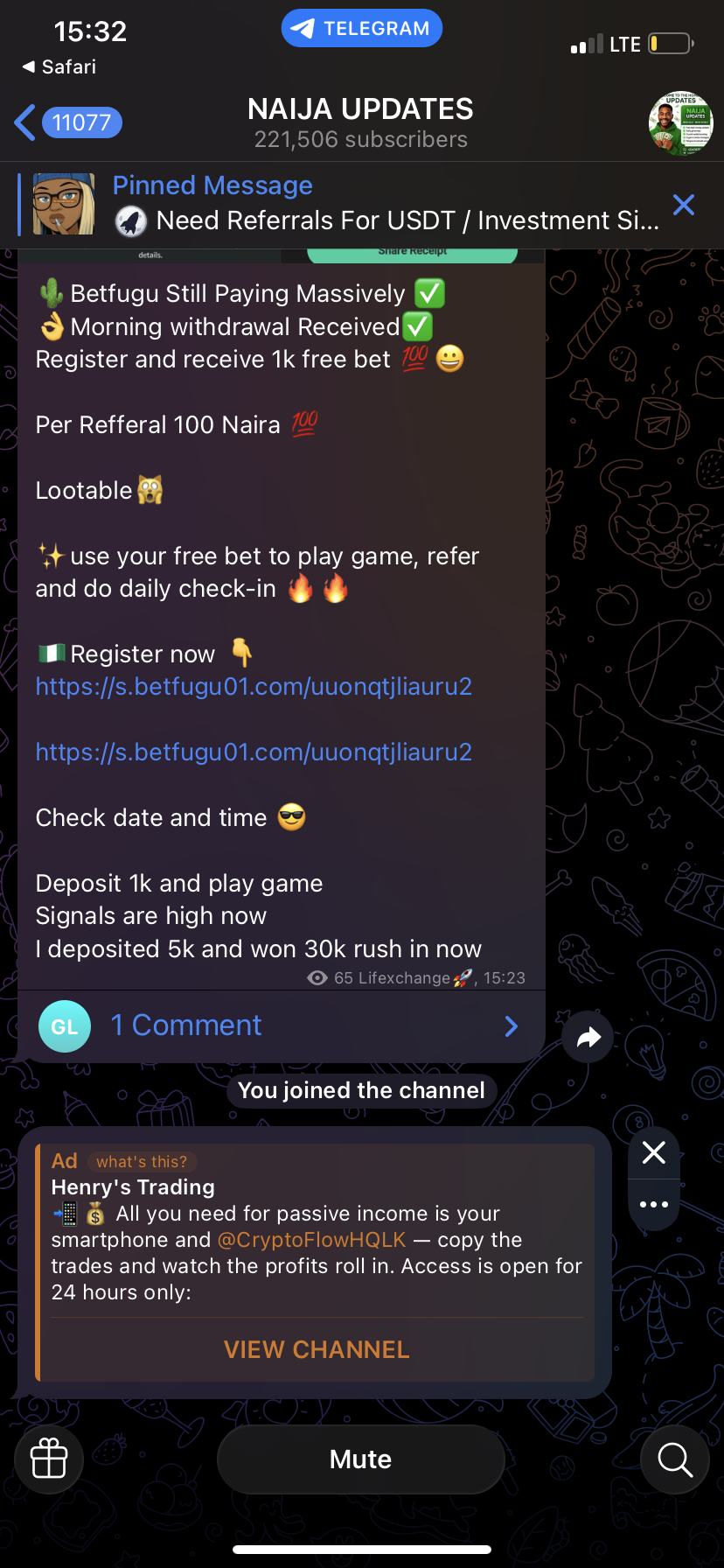Tap the channel title NAIJA UPDATES
This screenshot has height=1568, width=724.
tap(360, 109)
